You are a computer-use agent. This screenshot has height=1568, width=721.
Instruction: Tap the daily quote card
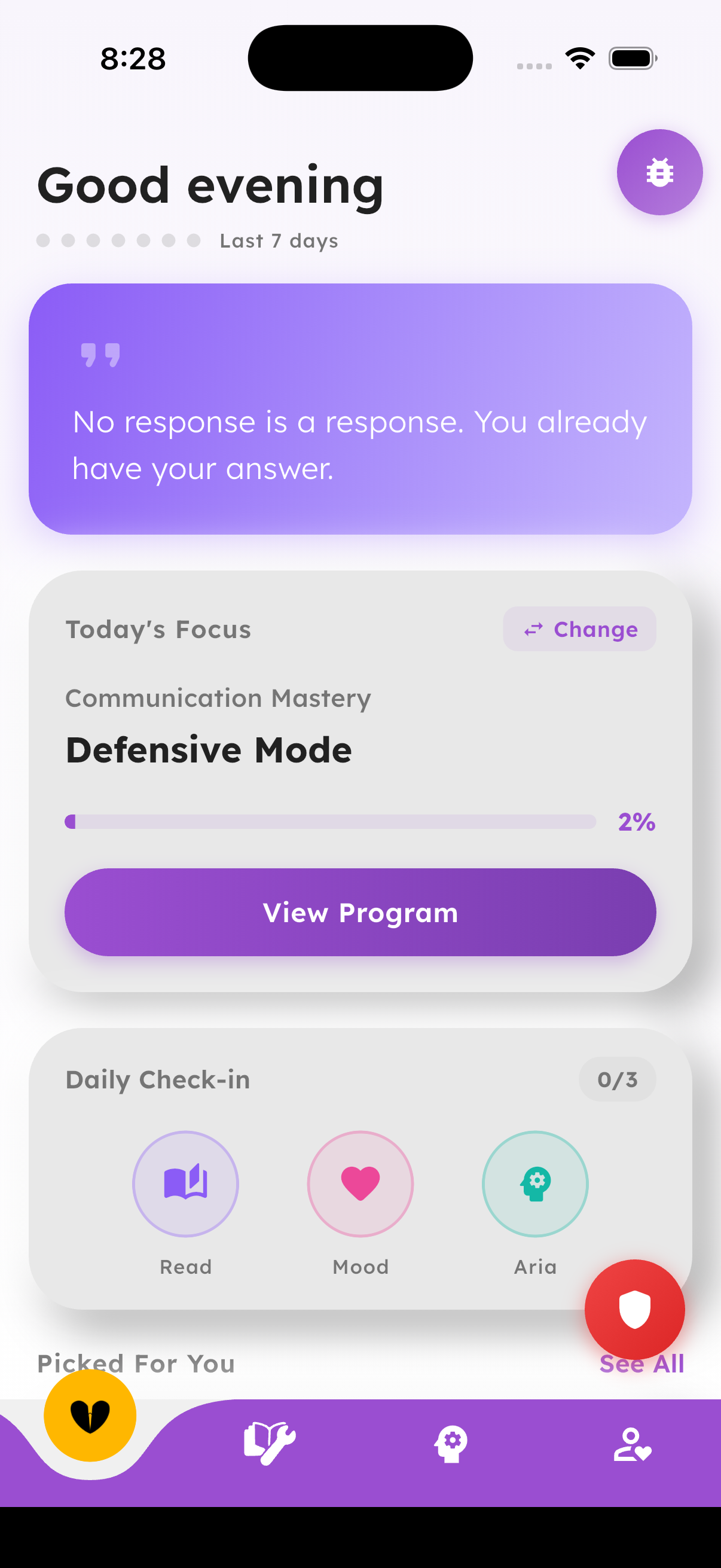(360, 408)
